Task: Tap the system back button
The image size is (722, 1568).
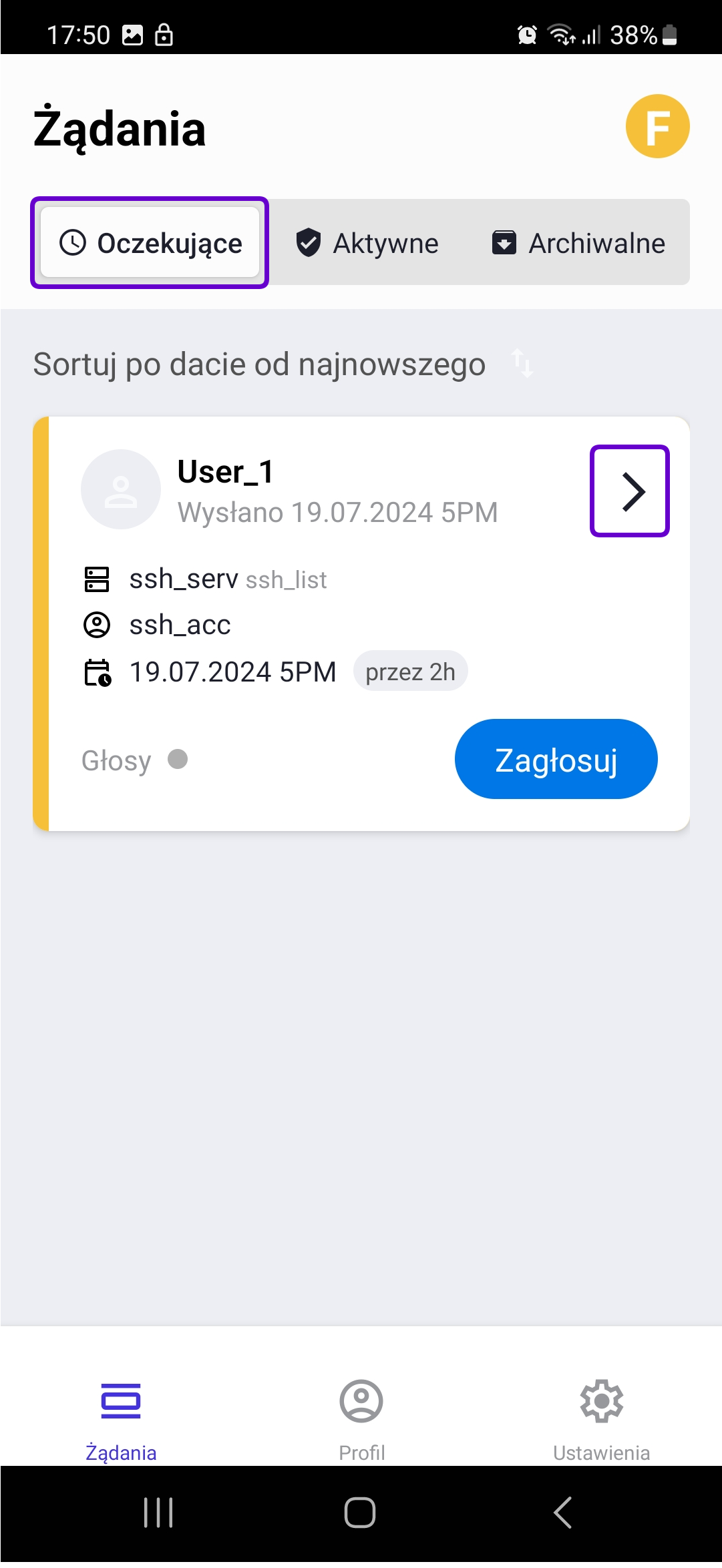Action: [563, 1513]
